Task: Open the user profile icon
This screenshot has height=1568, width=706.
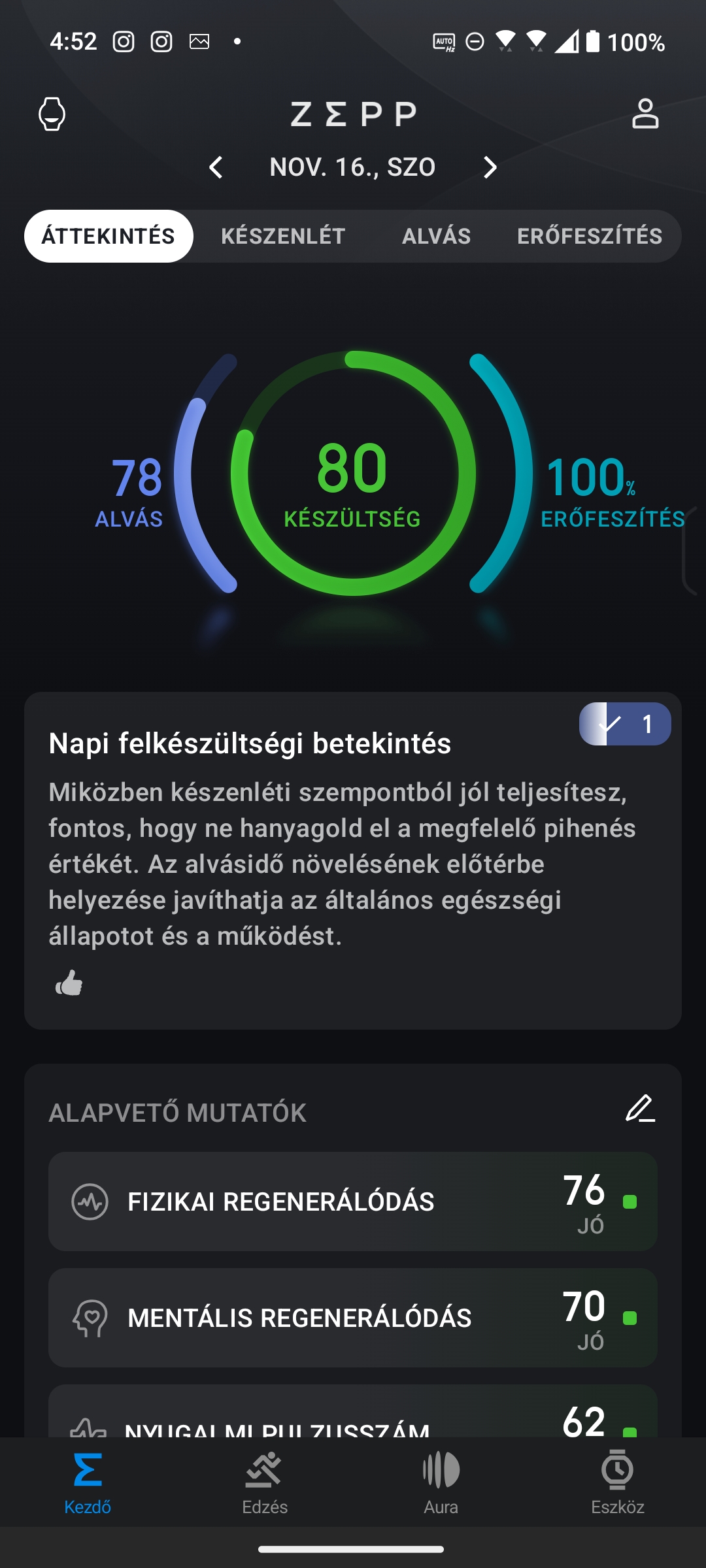Action: pos(645,114)
